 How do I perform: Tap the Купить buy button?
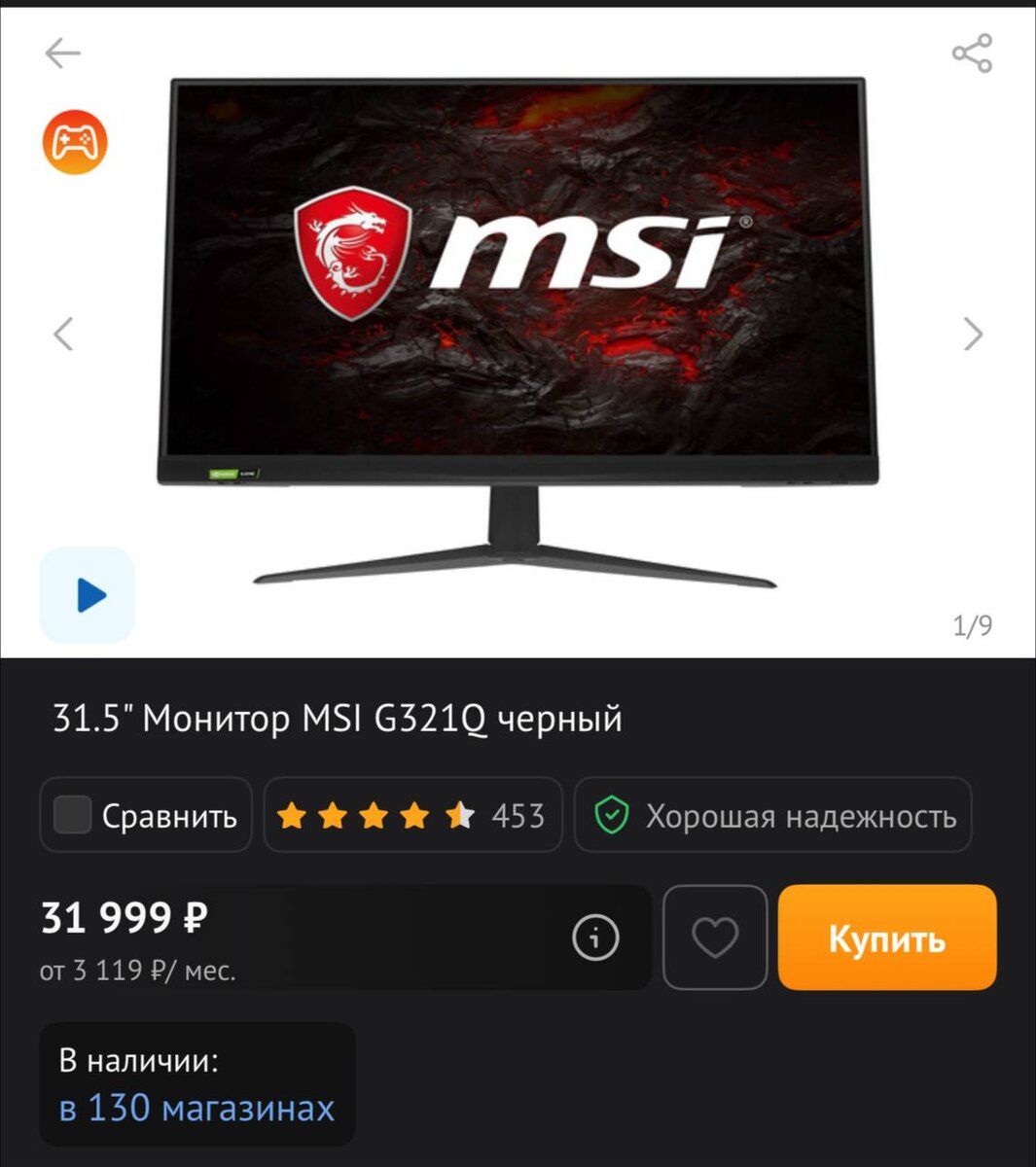tap(887, 937)
